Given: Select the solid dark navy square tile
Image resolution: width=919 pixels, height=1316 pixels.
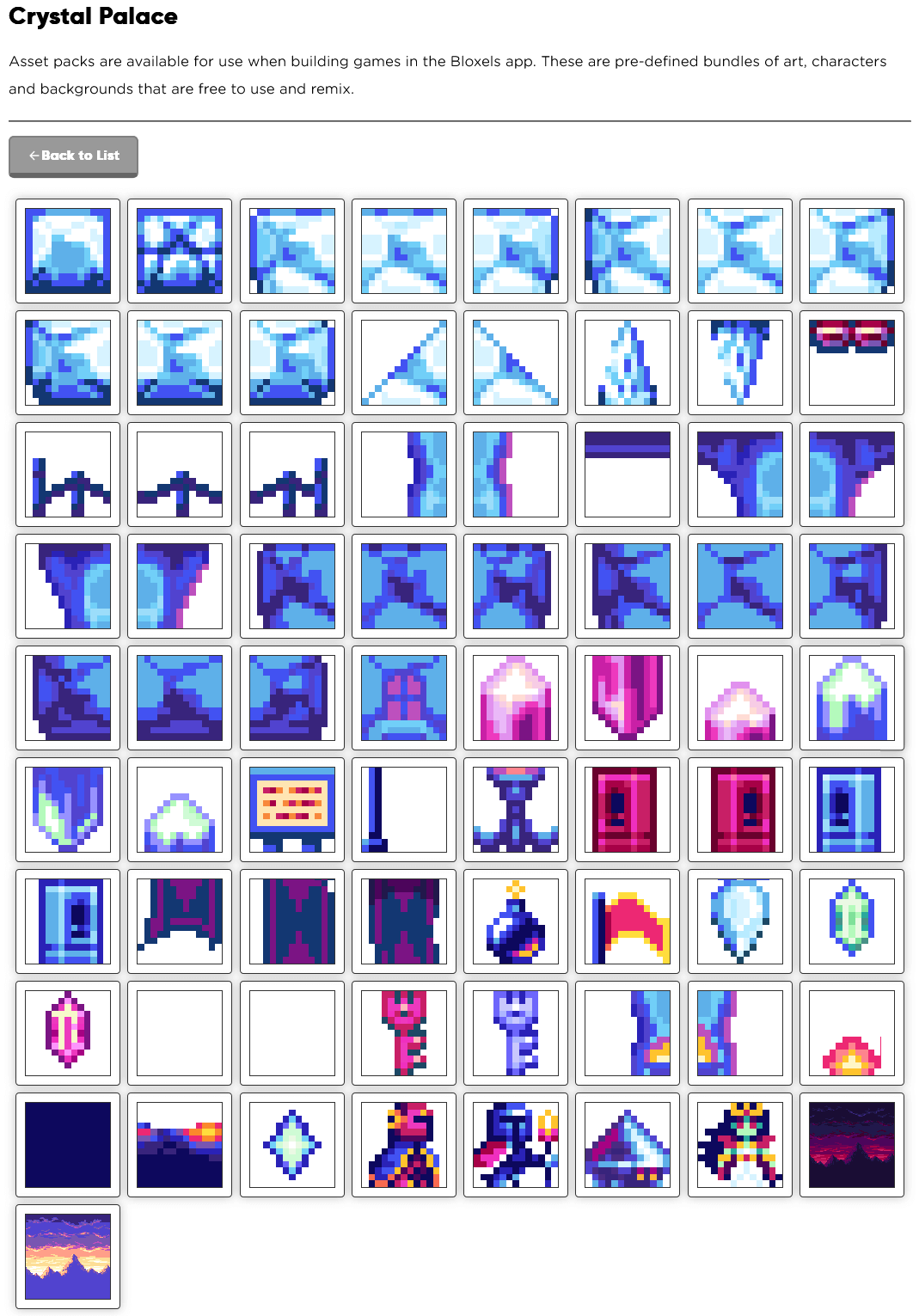Looking at the screenshot, I should tap(68, 1144).
